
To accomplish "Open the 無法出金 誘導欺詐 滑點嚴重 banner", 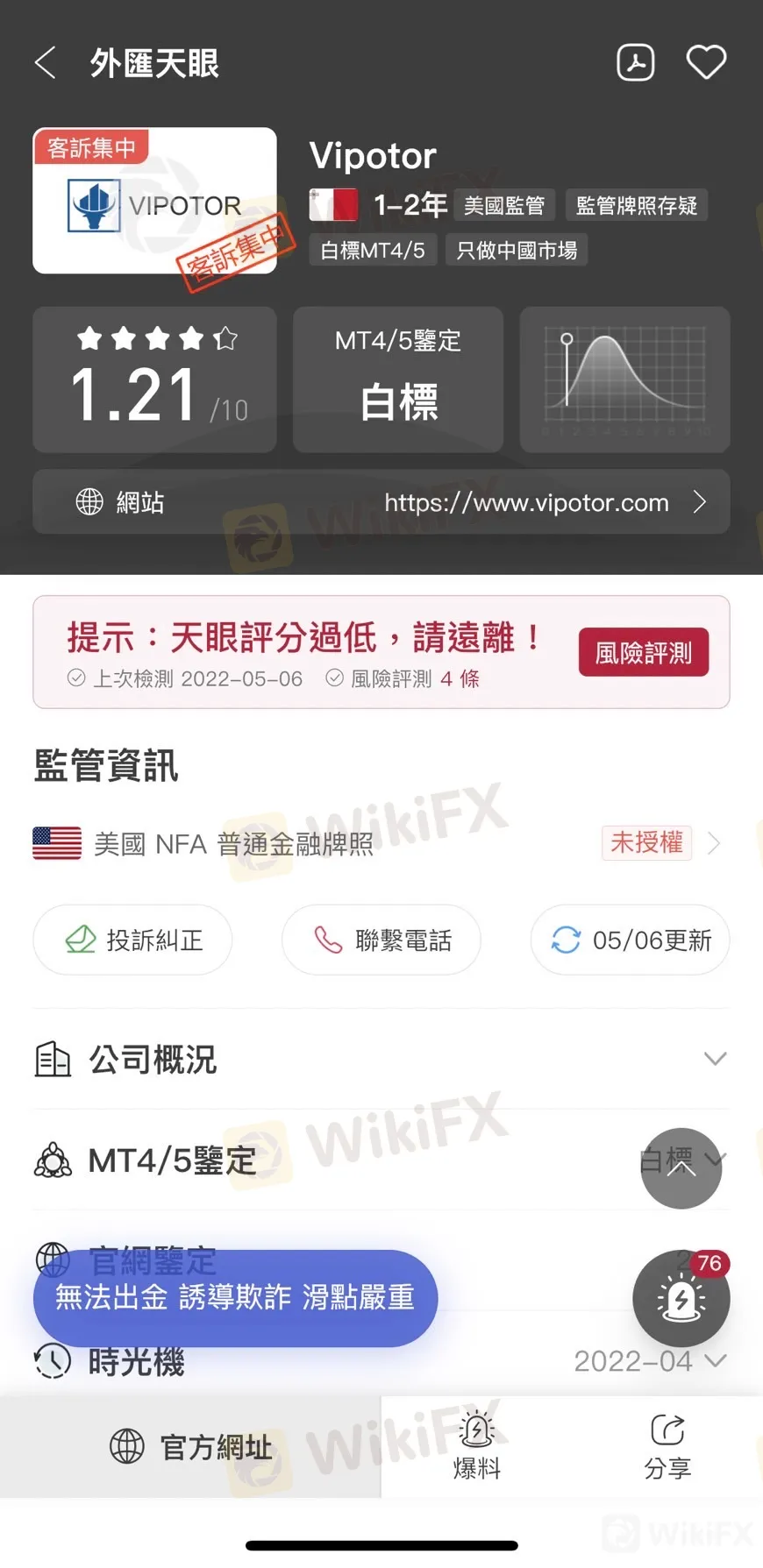I will tap(235, 1298).
